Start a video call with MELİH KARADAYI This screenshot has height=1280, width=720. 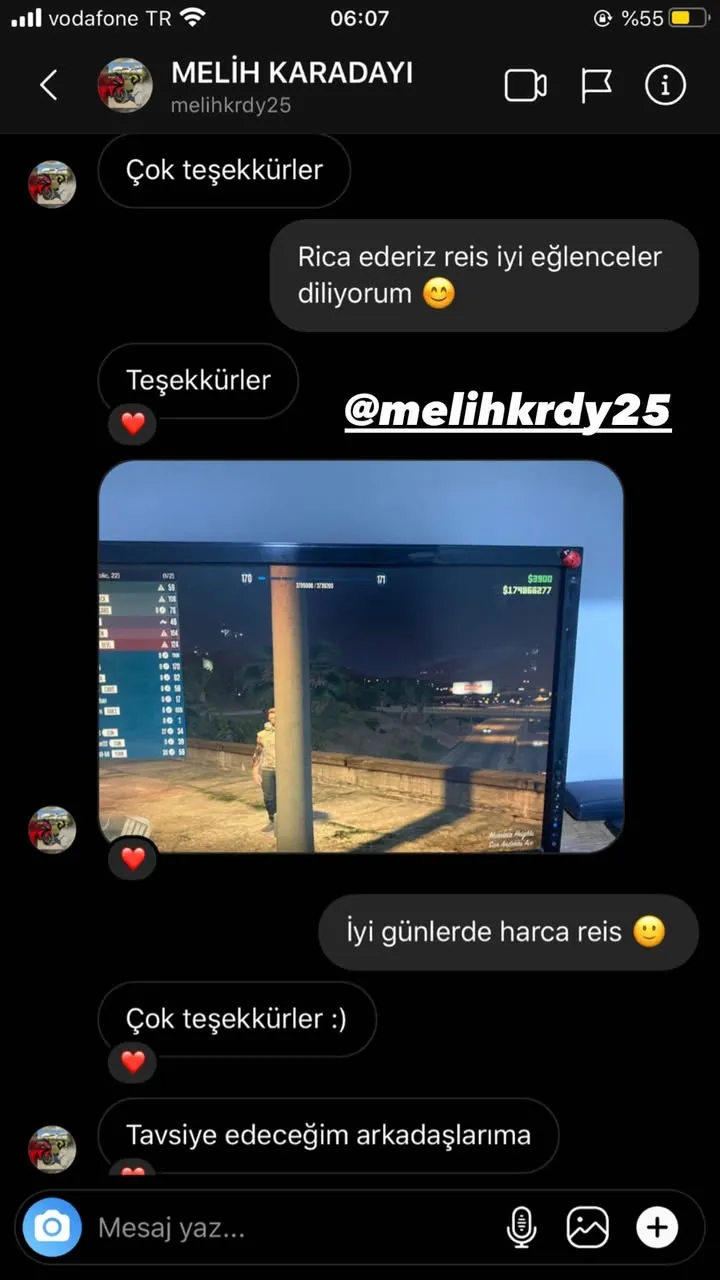click(x=524, y=85)
